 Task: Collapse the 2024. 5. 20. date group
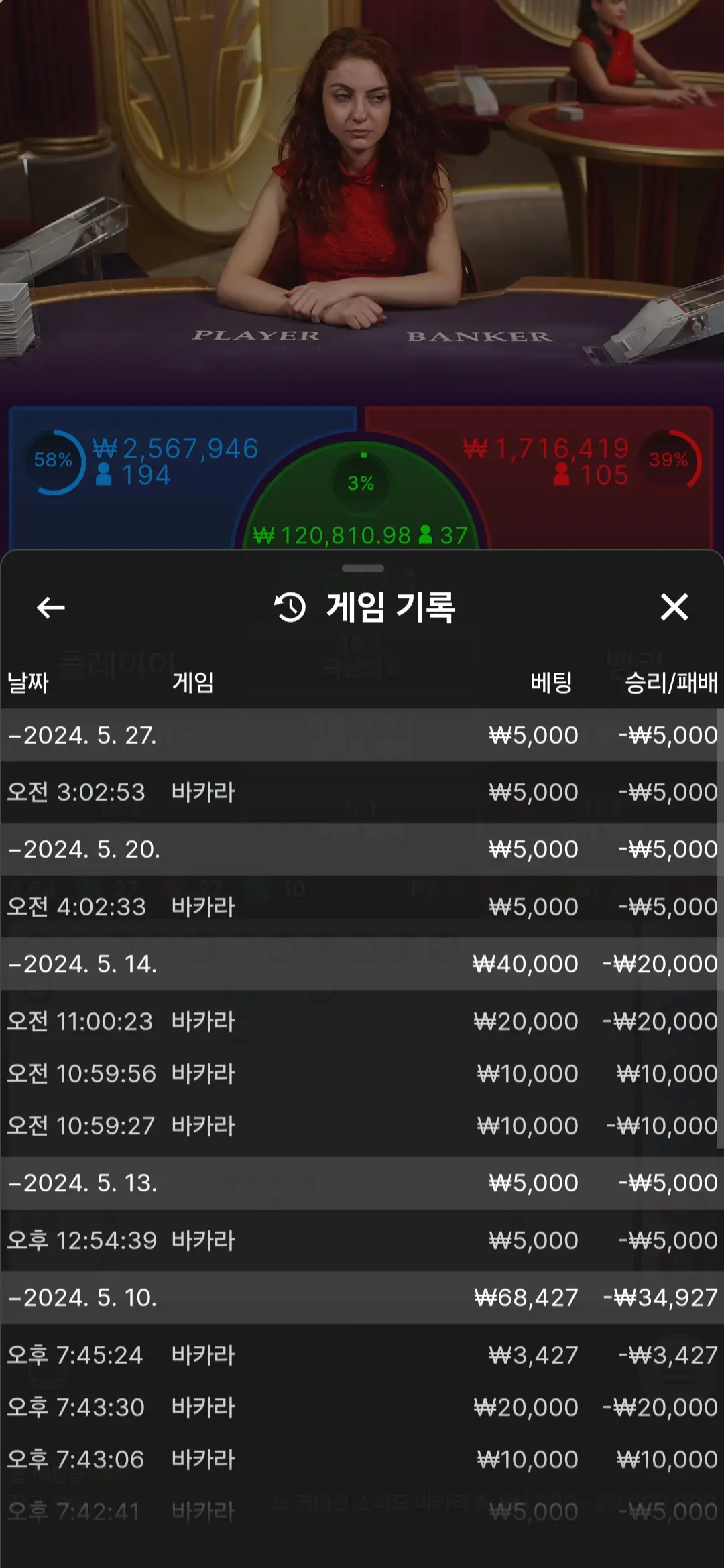(x=361, y=849)
